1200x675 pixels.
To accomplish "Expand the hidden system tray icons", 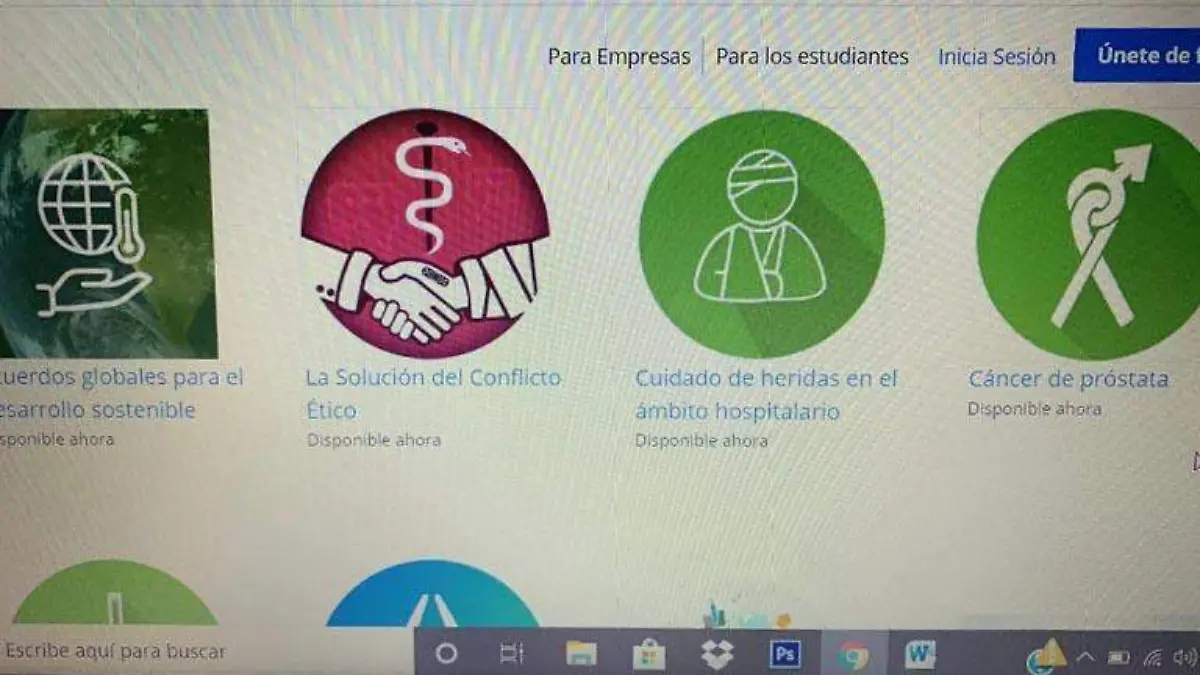I will pos(1085,657).
